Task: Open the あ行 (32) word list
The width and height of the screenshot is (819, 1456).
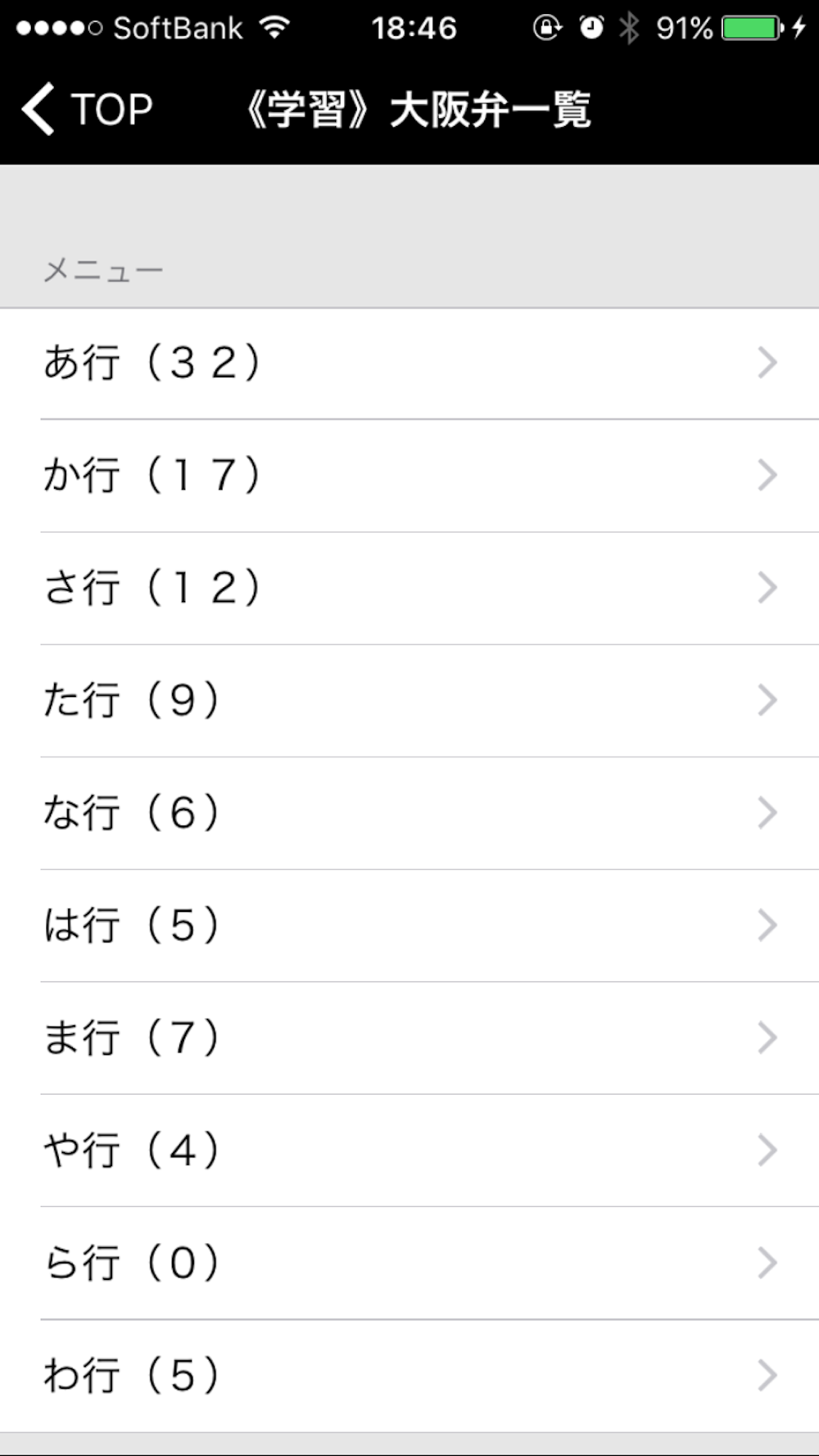Action: tap(409, 363)
